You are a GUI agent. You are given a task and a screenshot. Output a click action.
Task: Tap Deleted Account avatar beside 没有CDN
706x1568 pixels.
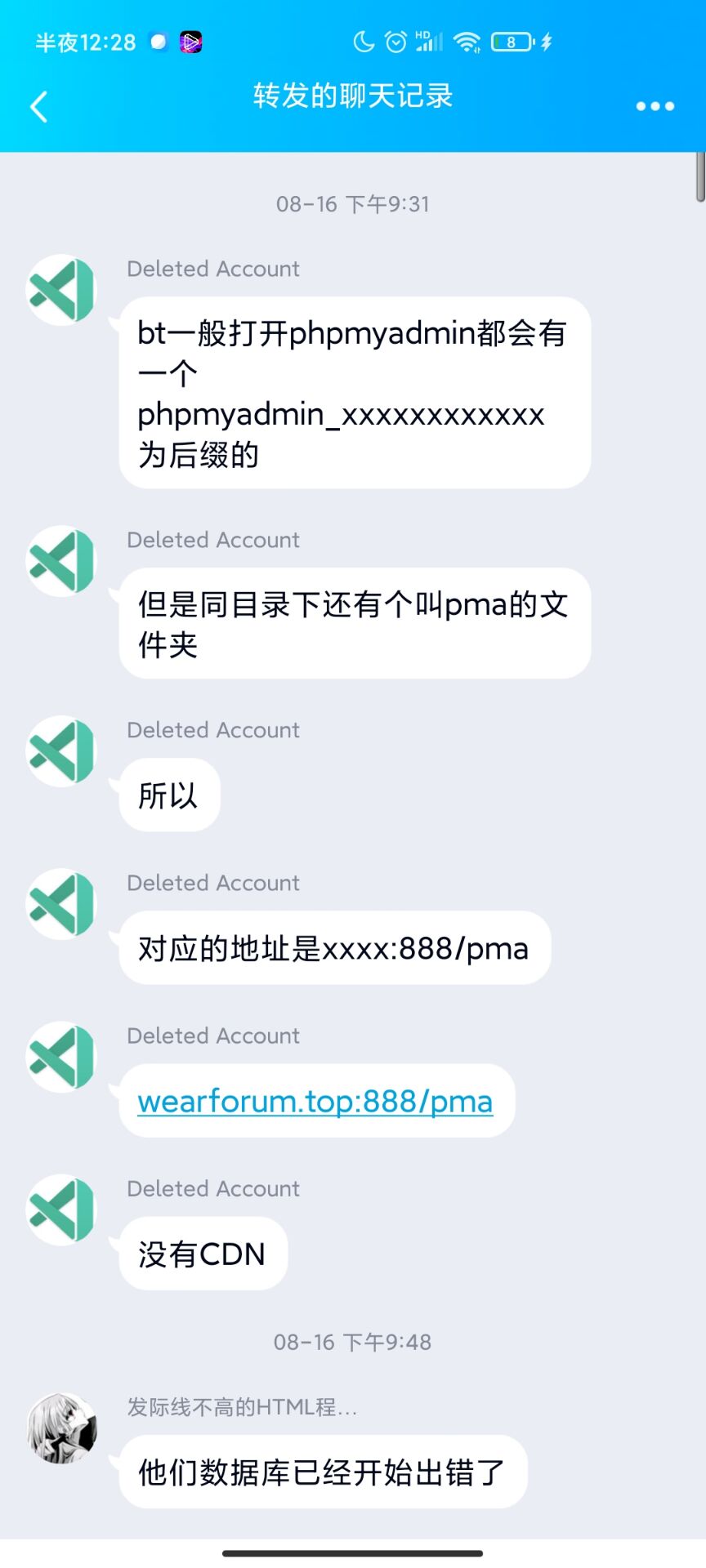(62, 1209)
